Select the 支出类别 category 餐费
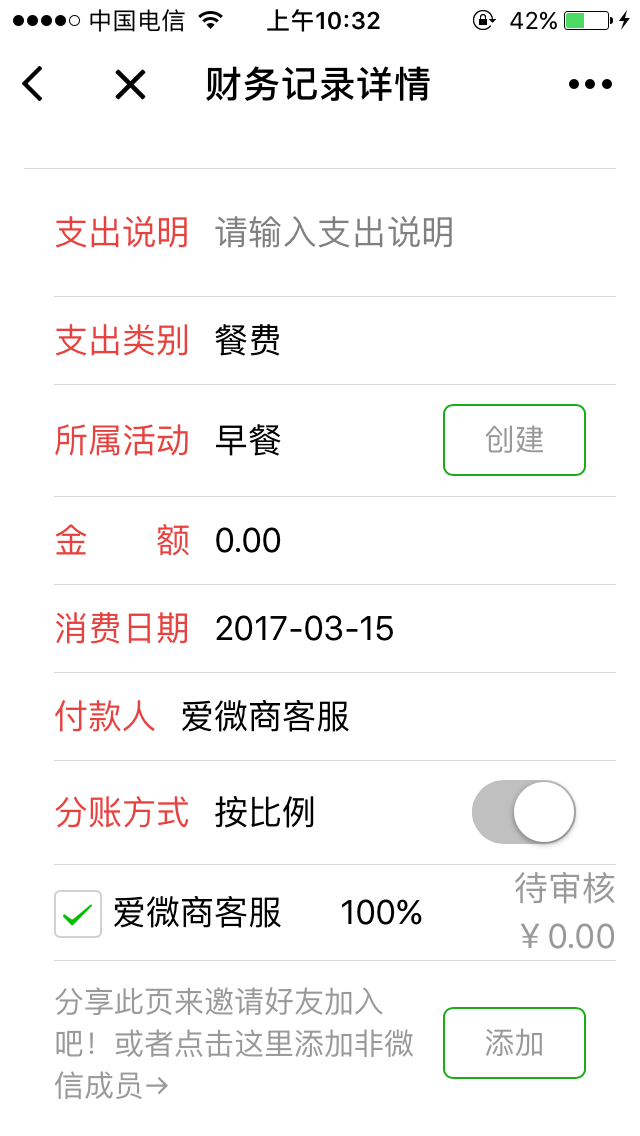Image resolution: width=640 pixels, height=1136 pixels. tap(248, 341)
